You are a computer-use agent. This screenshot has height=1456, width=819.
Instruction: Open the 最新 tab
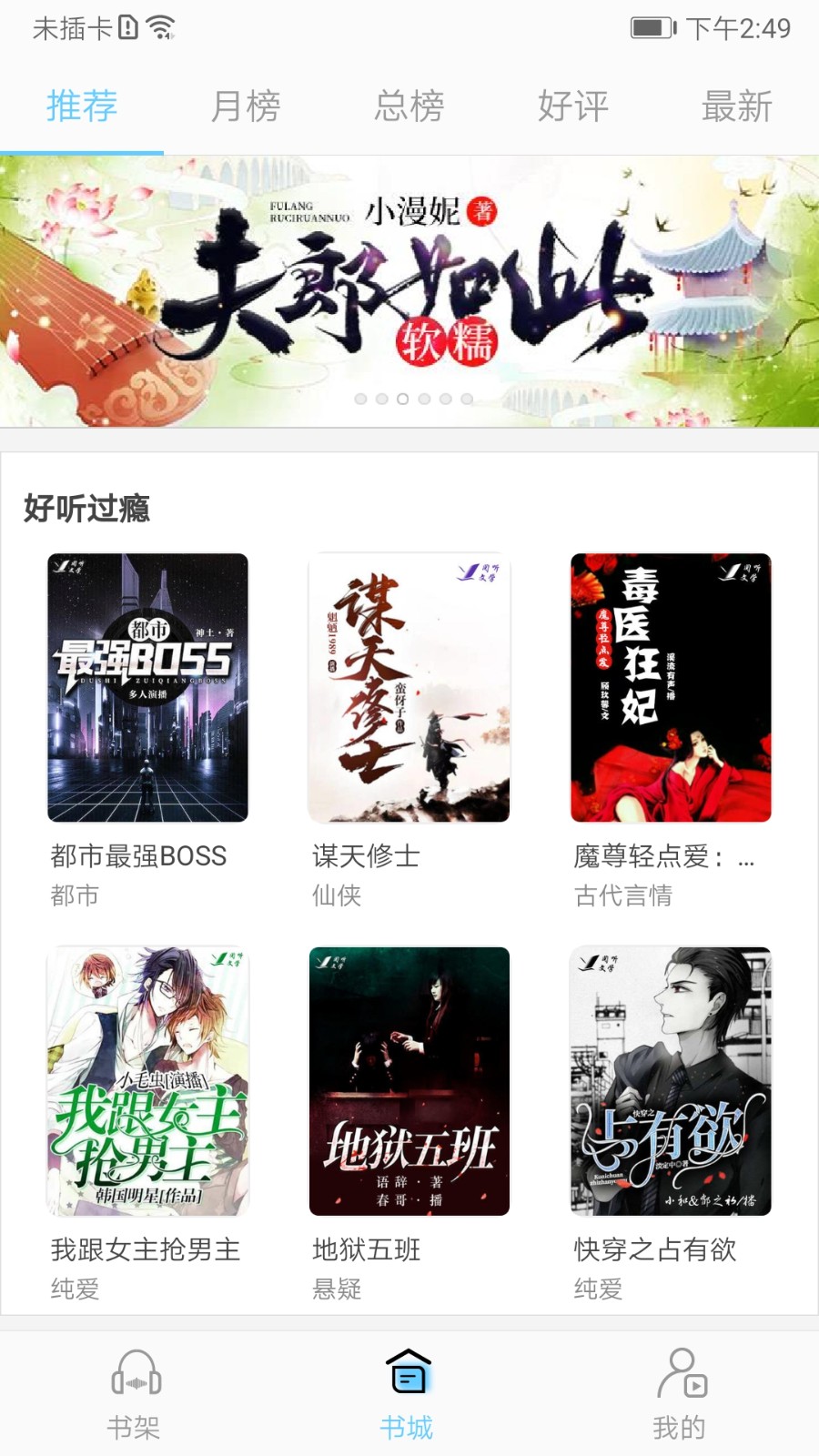pyautogui.click(x=738, y=106)
